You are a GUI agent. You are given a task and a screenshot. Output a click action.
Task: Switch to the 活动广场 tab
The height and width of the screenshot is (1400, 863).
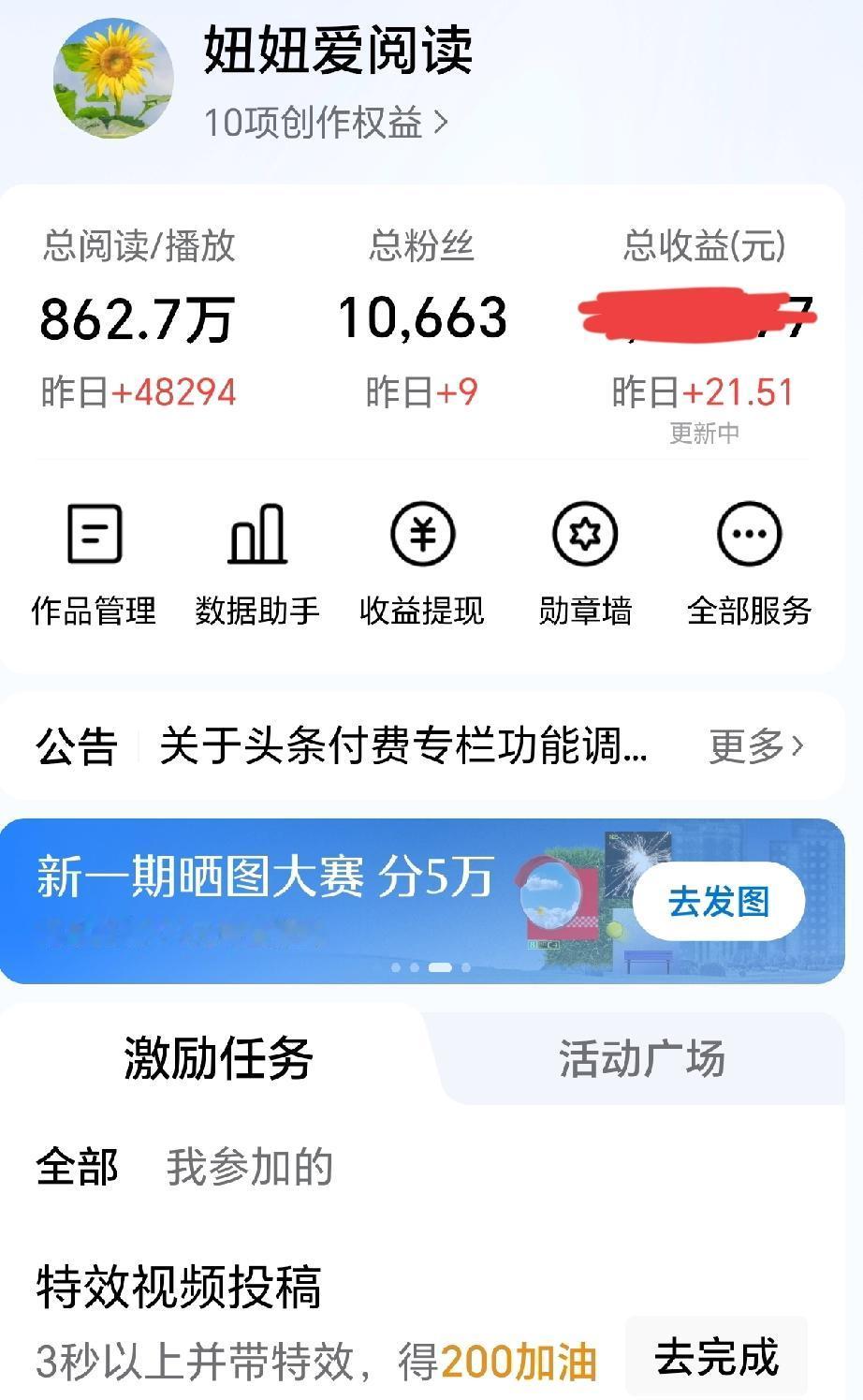tap(642, 1058)
